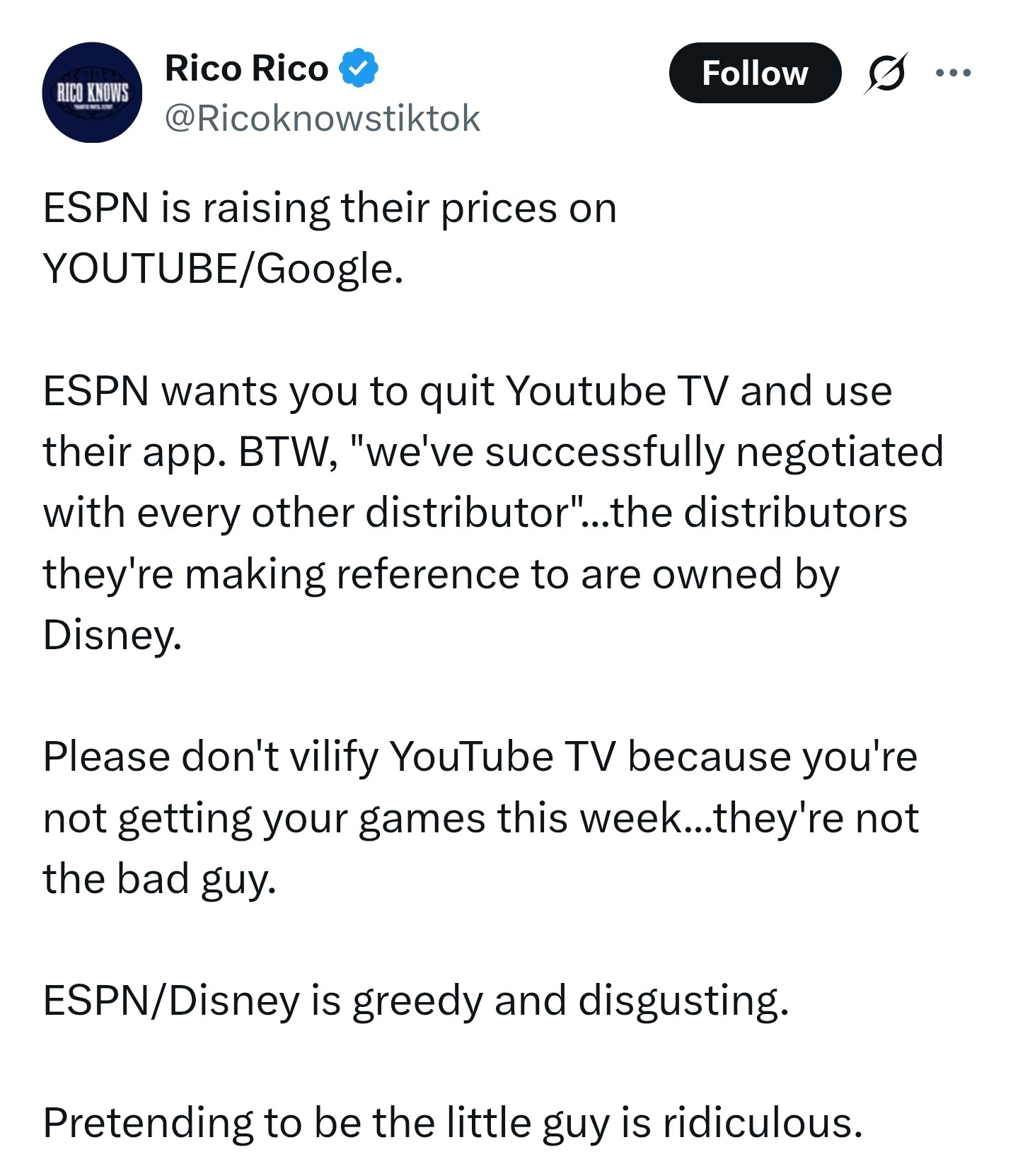The width and height of the screenshot is (1018, 1176).
Task: Open the Rico Knows profile picture
Action: 92,93
